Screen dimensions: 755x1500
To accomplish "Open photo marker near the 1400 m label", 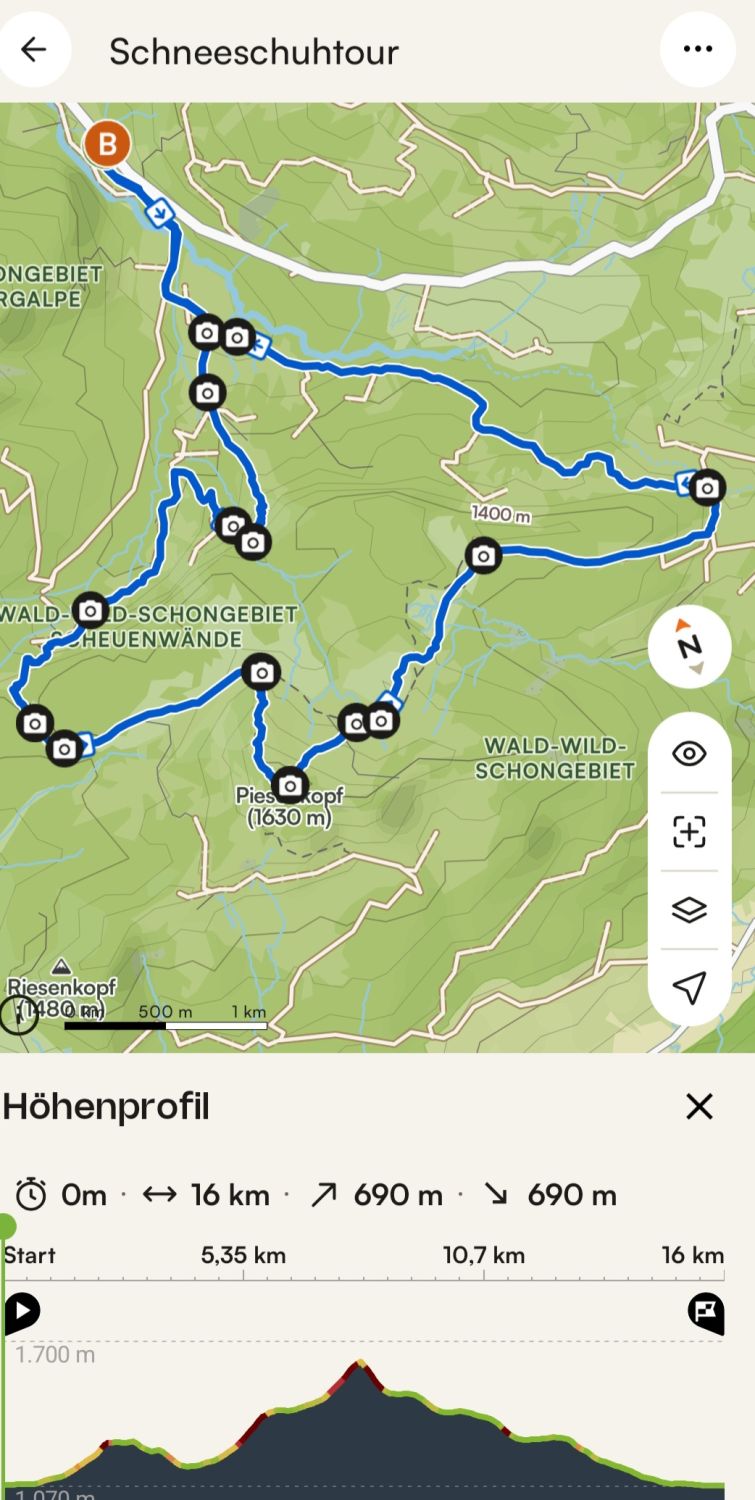I will point(483,555).
